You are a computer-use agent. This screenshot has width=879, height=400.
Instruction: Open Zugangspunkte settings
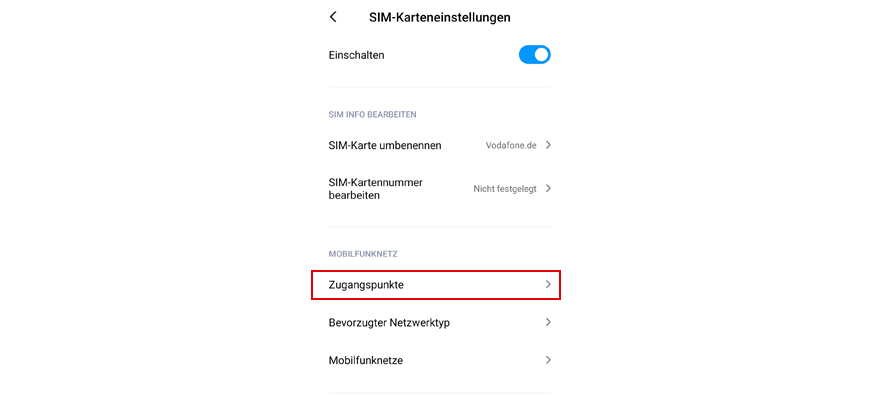point(435,285)
